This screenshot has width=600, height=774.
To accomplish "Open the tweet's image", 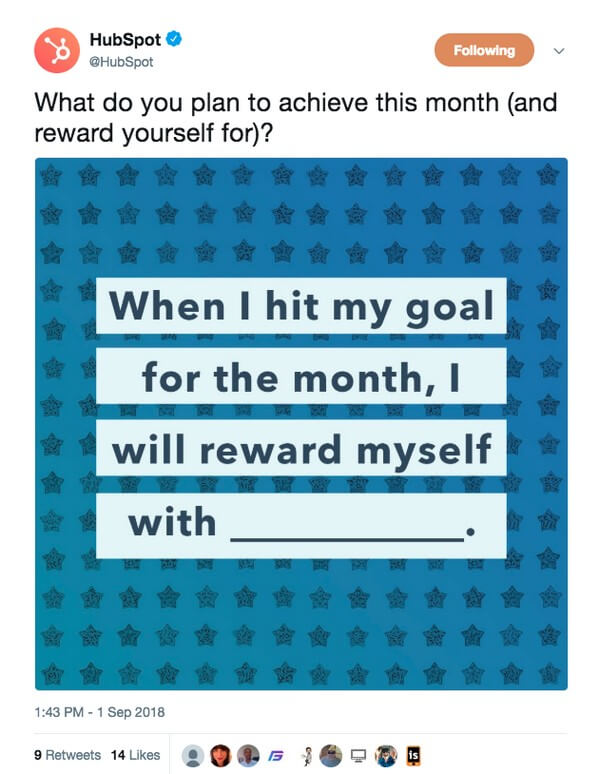I will [301, 423].
